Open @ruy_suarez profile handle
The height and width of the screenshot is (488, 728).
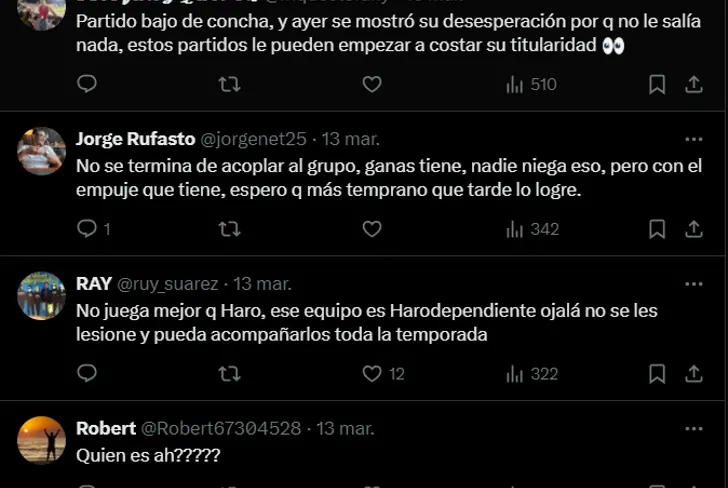click(x=170, y=284)
